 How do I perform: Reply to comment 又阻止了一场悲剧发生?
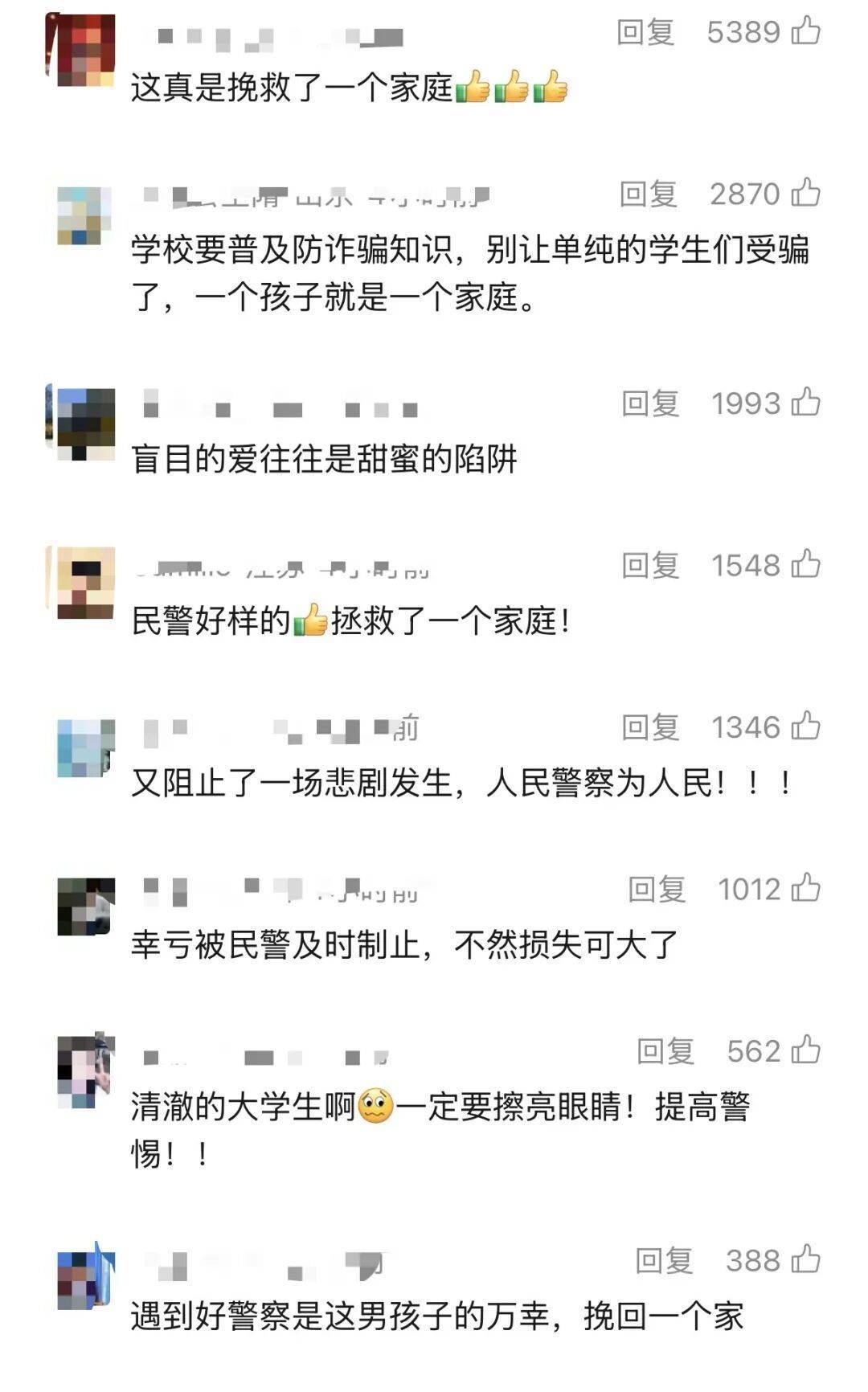tap(650, 727)
